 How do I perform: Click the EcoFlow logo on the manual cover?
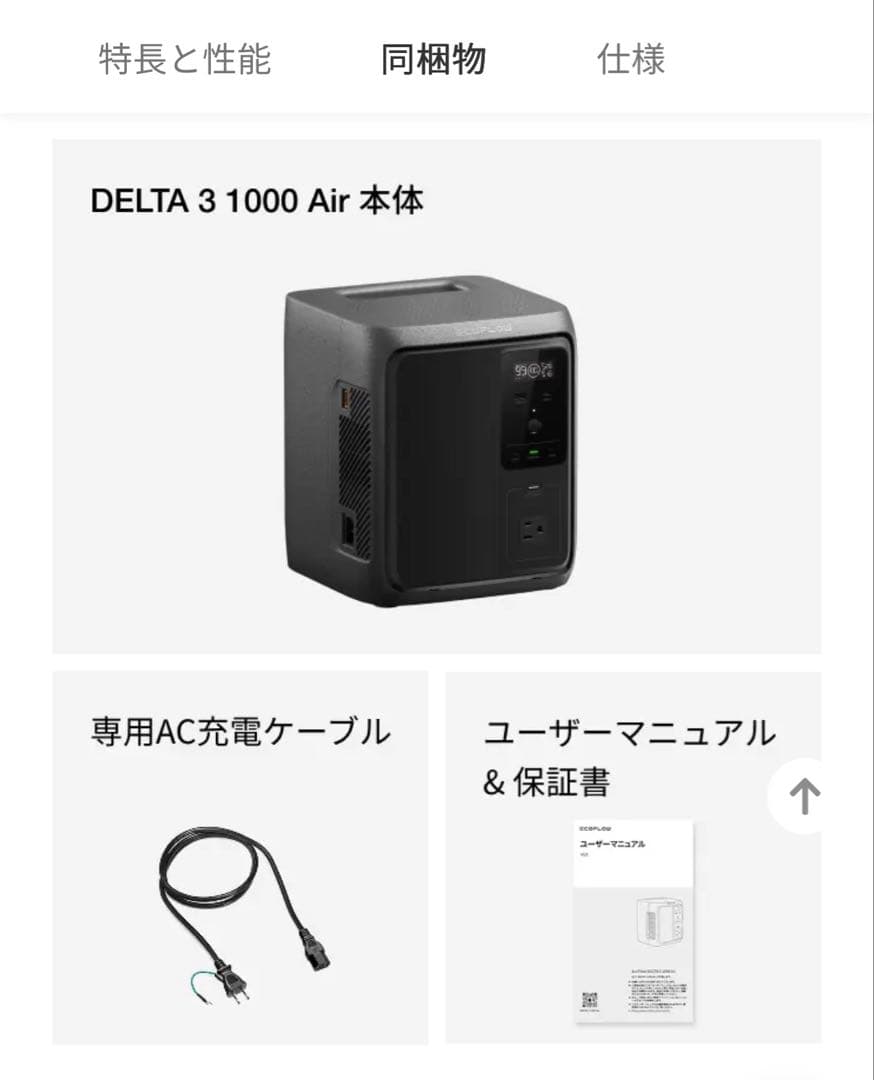594,827
